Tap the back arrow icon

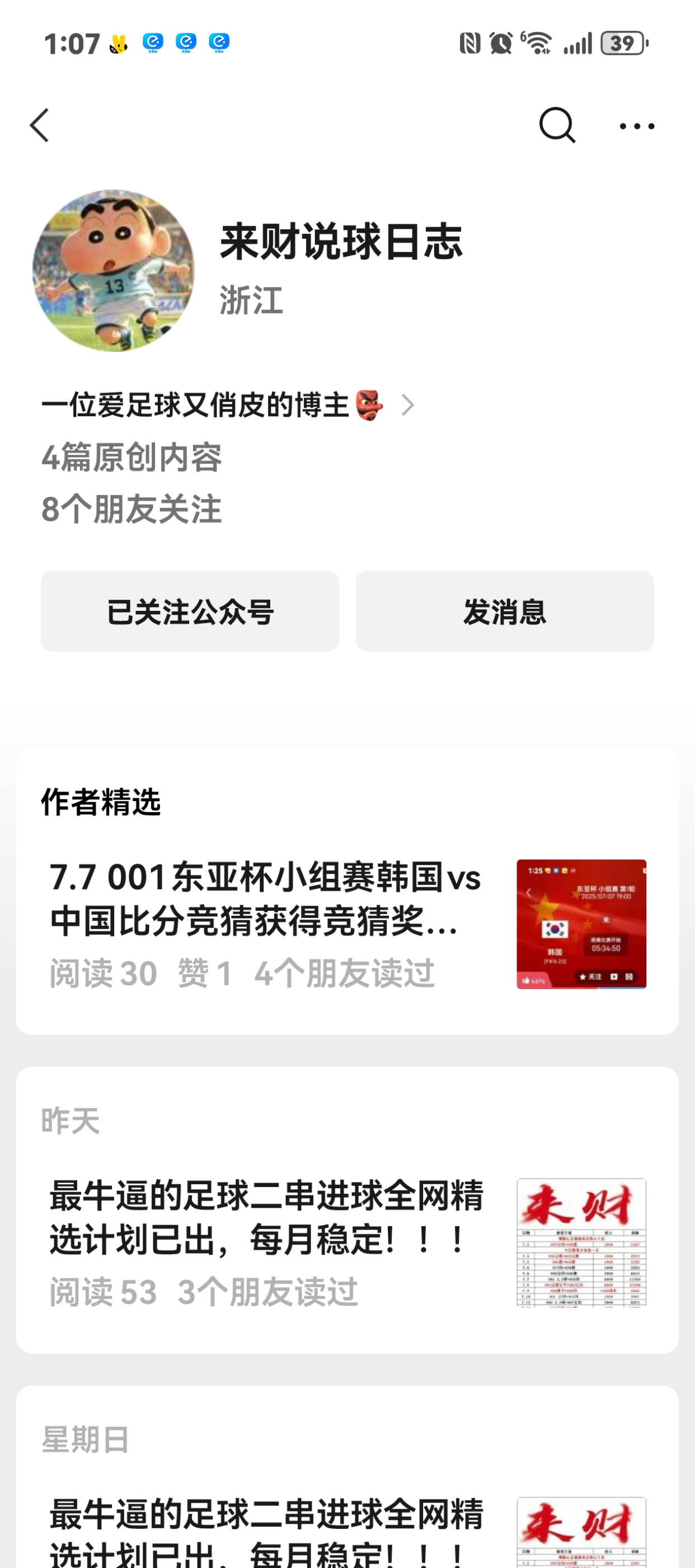point(39,125)
